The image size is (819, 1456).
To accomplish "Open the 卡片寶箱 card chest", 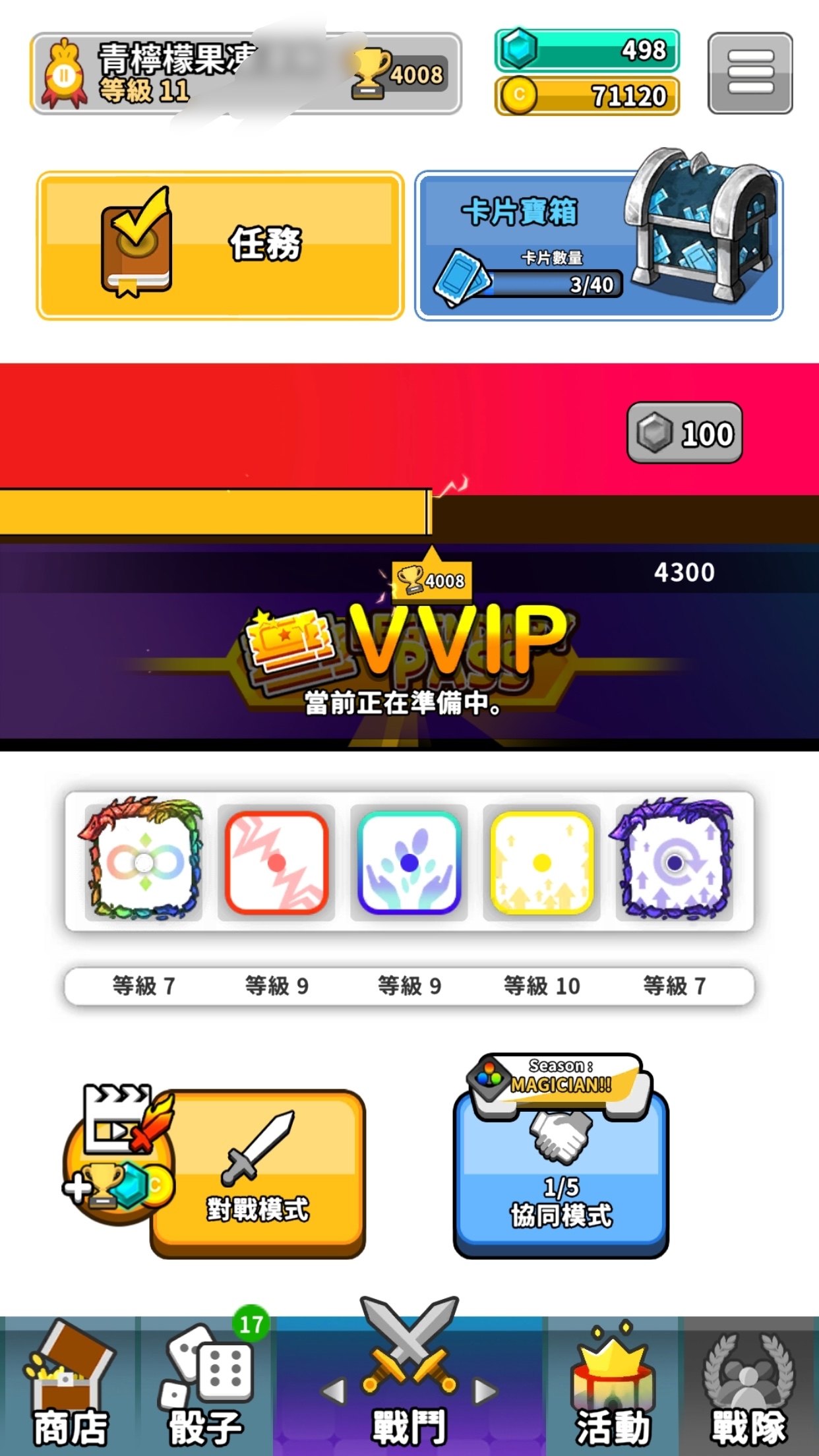I will coord(598,245).
